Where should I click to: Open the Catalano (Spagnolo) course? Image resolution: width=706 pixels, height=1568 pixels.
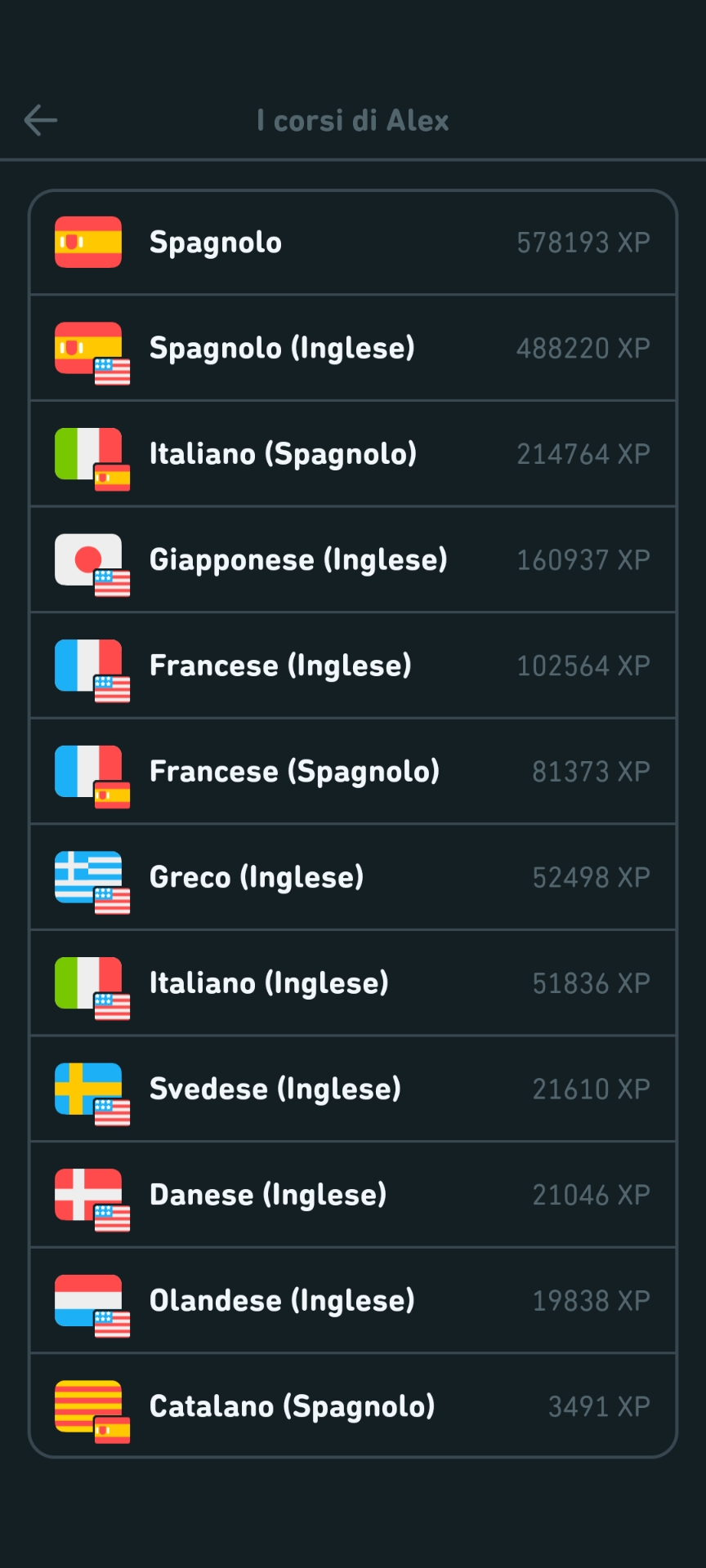tap(353, 1406)
